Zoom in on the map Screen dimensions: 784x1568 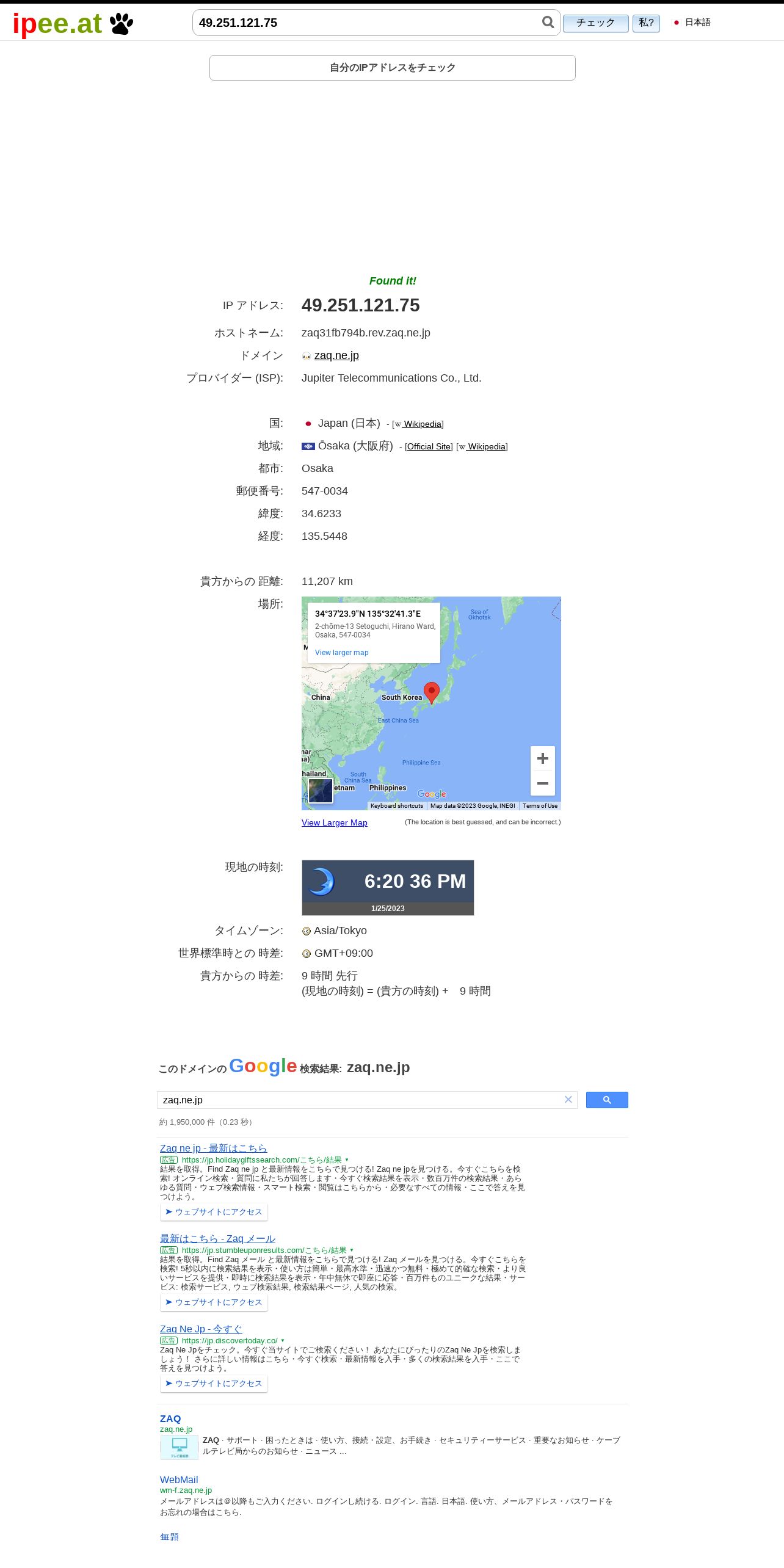coord(543,758)
